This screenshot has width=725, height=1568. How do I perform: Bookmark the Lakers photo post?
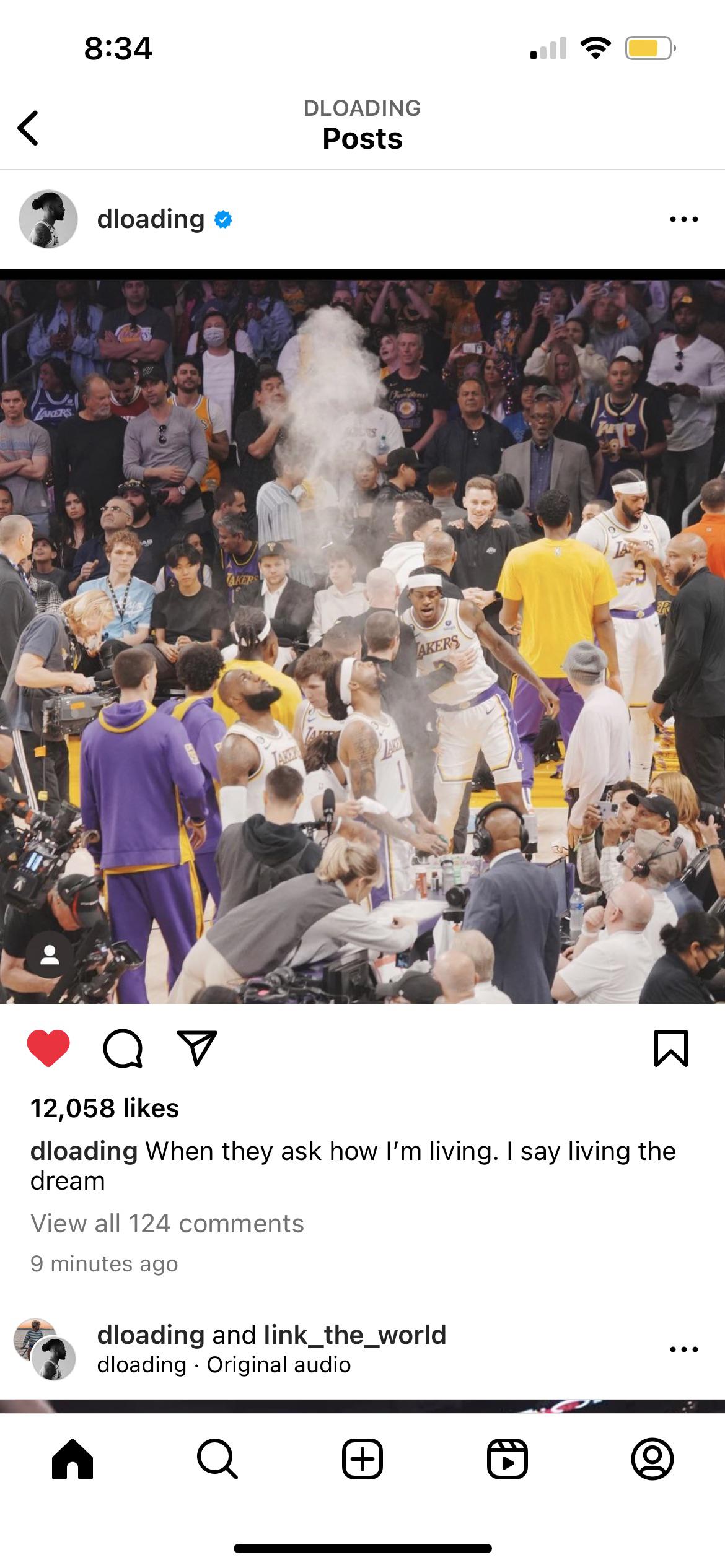[670, 1048]
